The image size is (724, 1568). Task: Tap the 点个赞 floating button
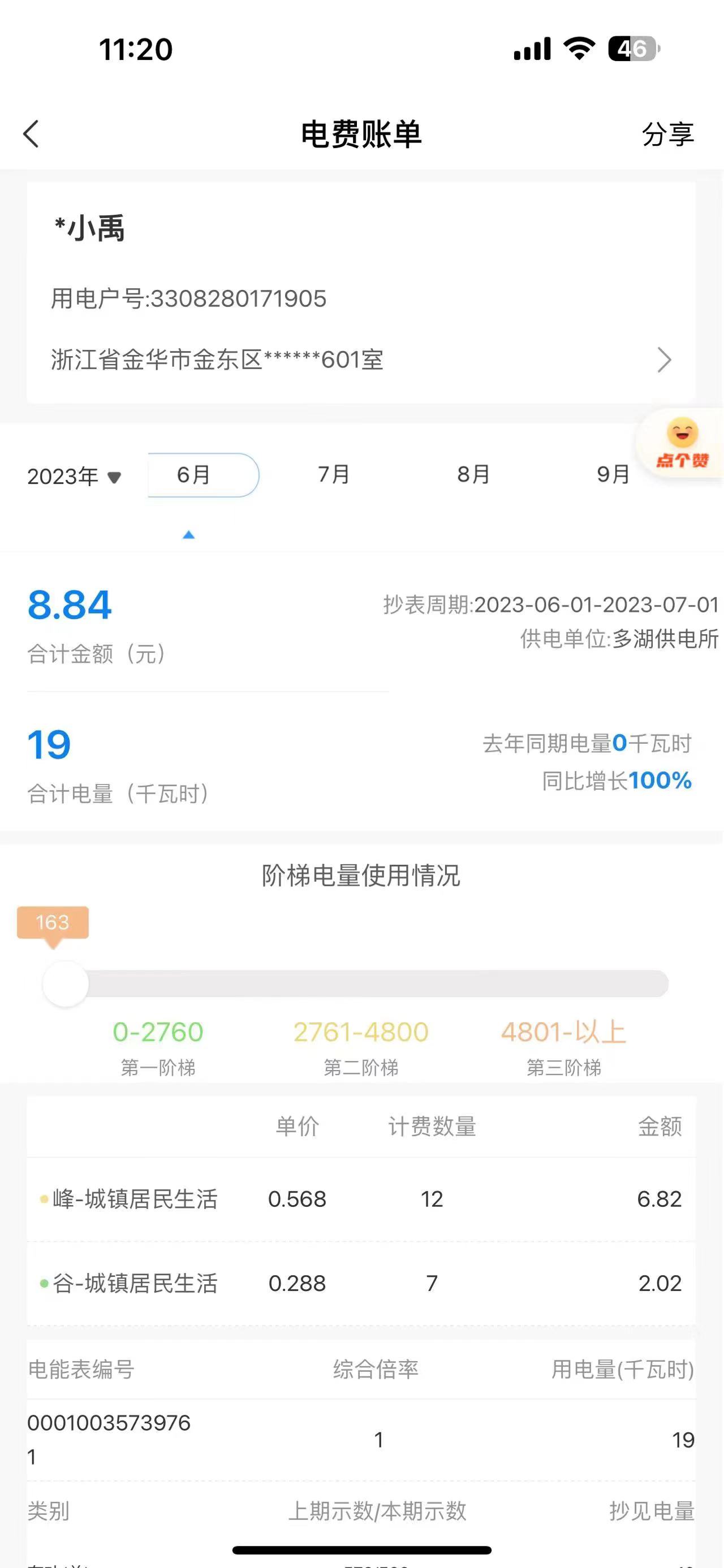[682, 444]
